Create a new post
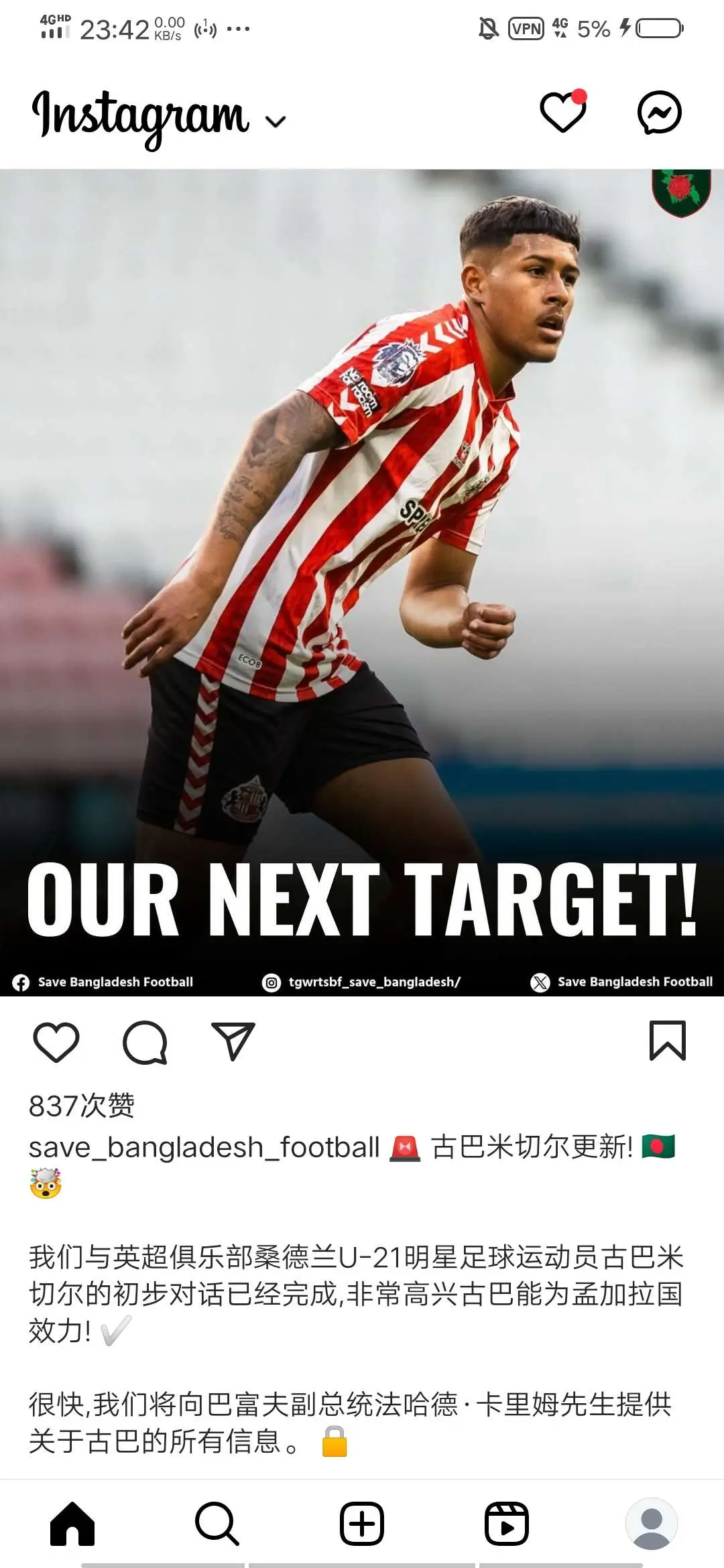Screen dimensions: 724x1568 point(362,1523)
